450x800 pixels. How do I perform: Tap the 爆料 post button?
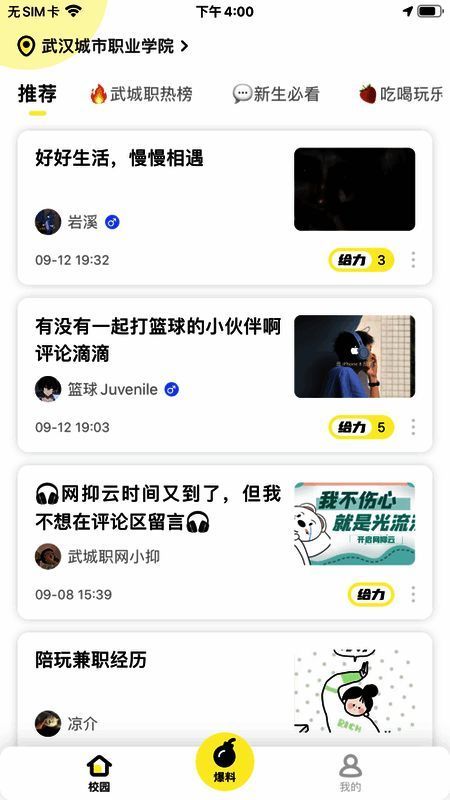[x=225, y=762]
